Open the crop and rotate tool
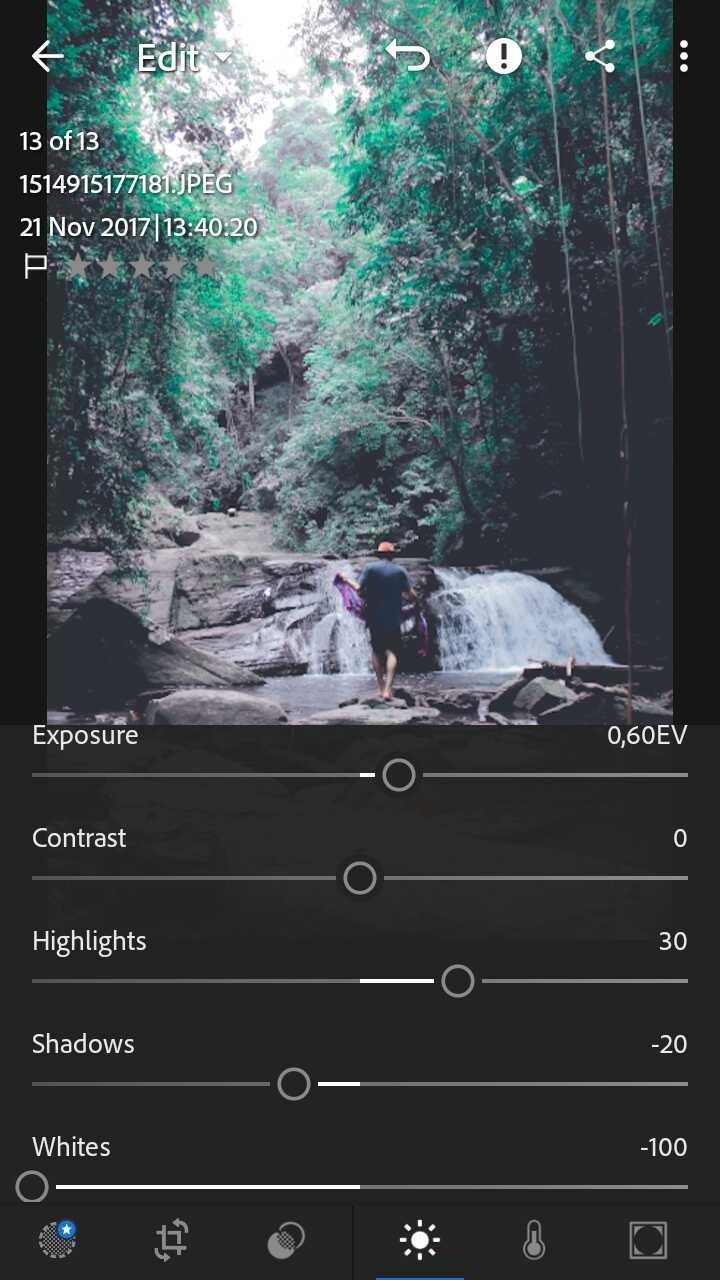Viewport: 720px width, 1280px height. point(172,1241)
